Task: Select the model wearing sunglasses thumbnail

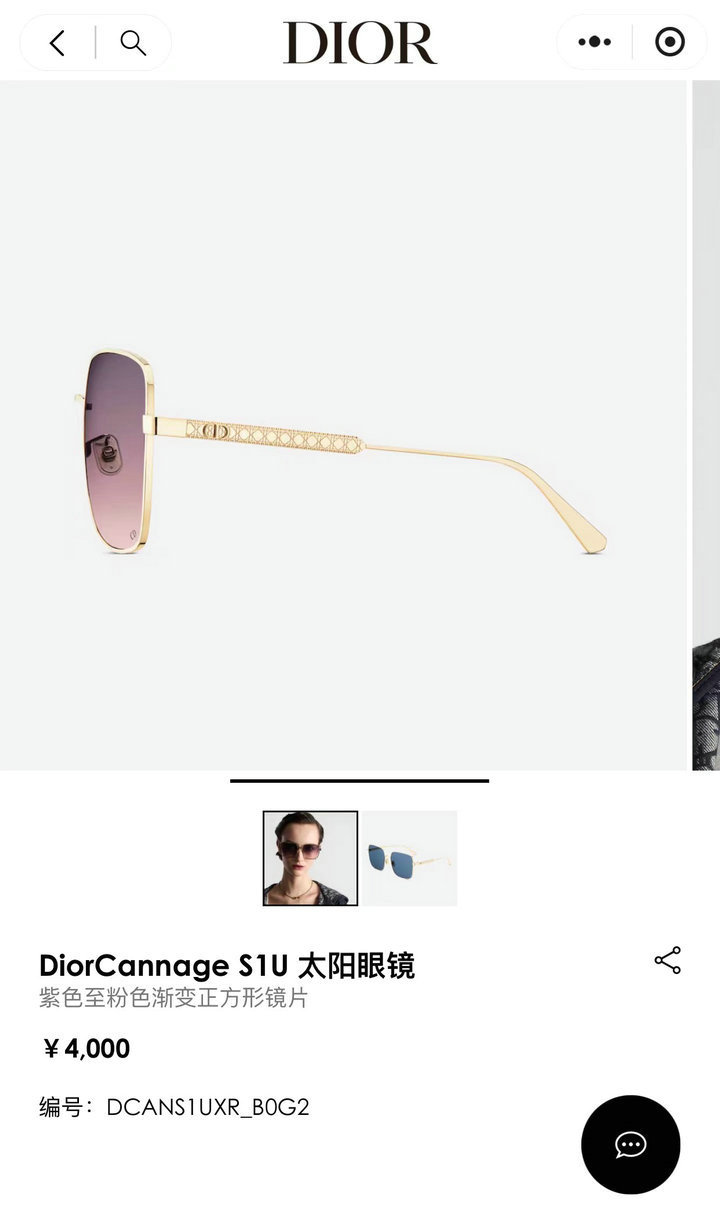Action: [310, 858]
